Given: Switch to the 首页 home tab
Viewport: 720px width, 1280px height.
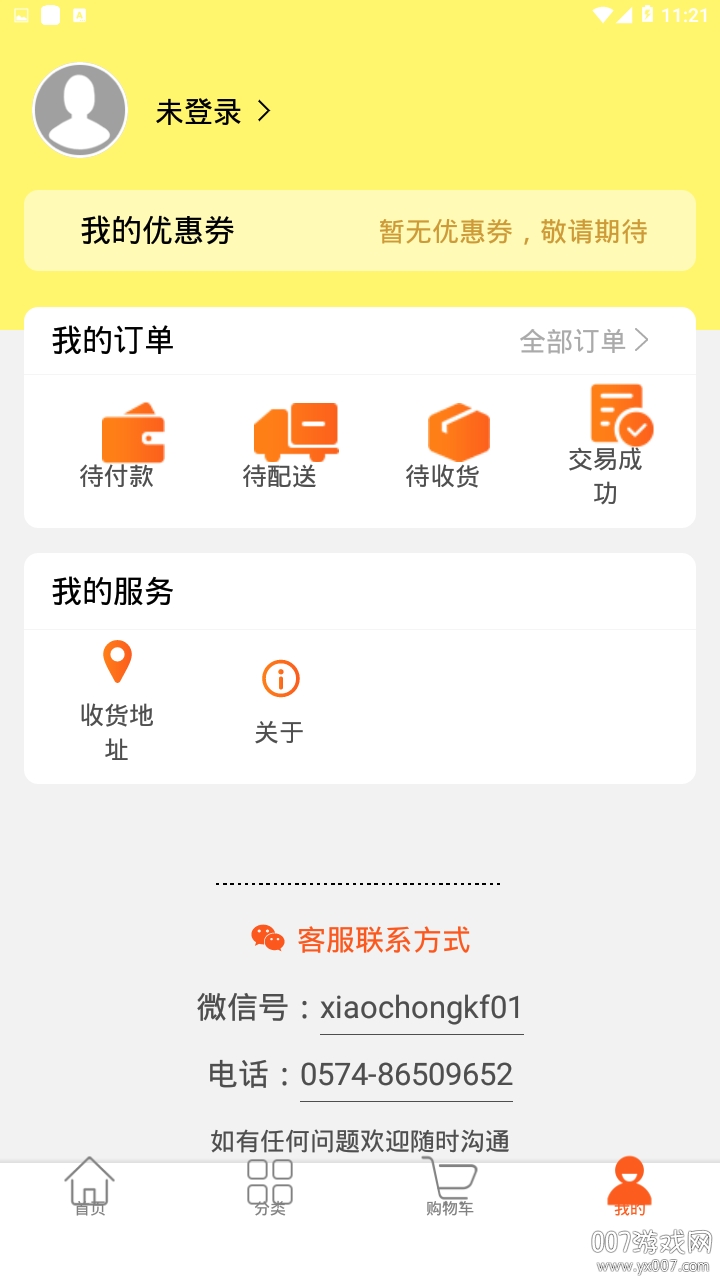Looking at the screenshot, I should [x=90, y=1187].
